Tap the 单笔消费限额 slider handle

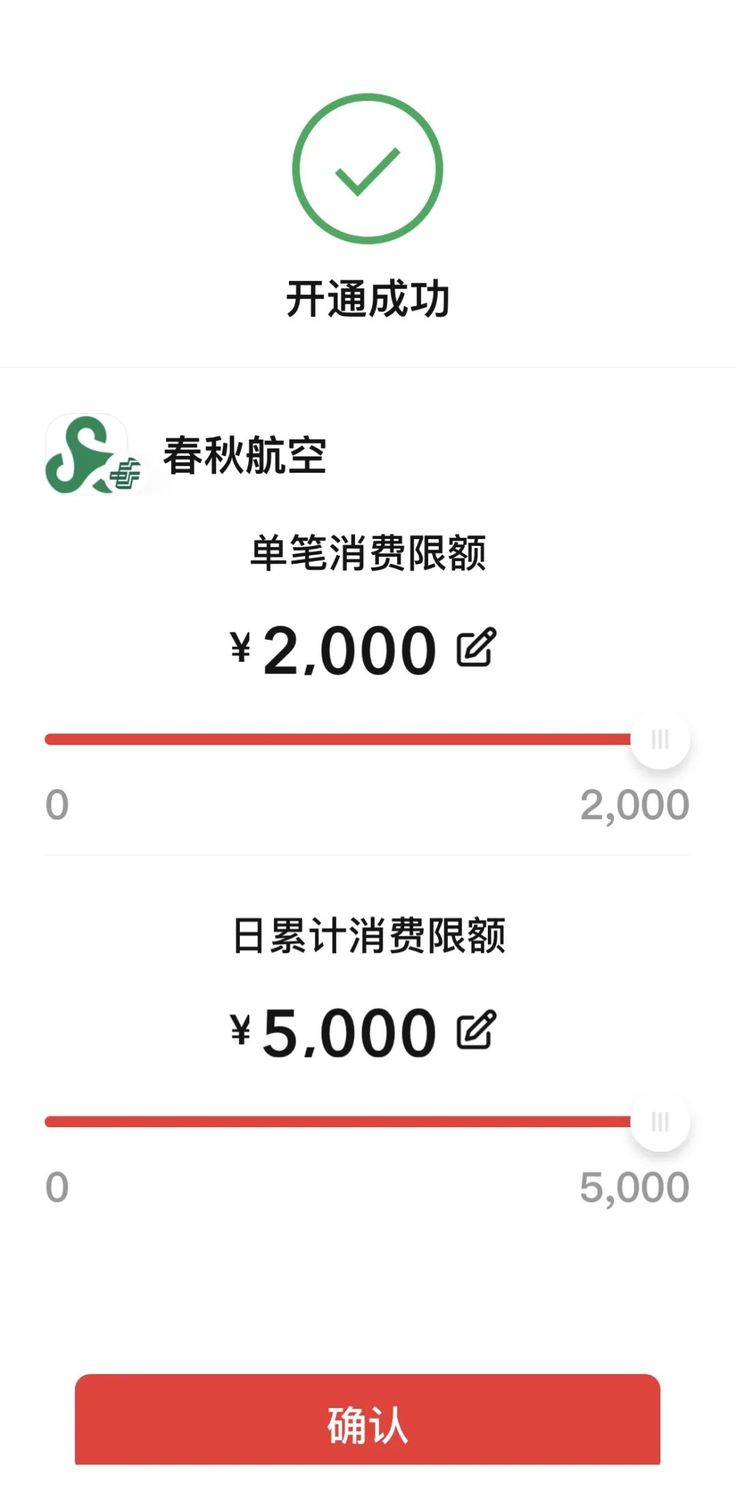[x=660, y=739]
